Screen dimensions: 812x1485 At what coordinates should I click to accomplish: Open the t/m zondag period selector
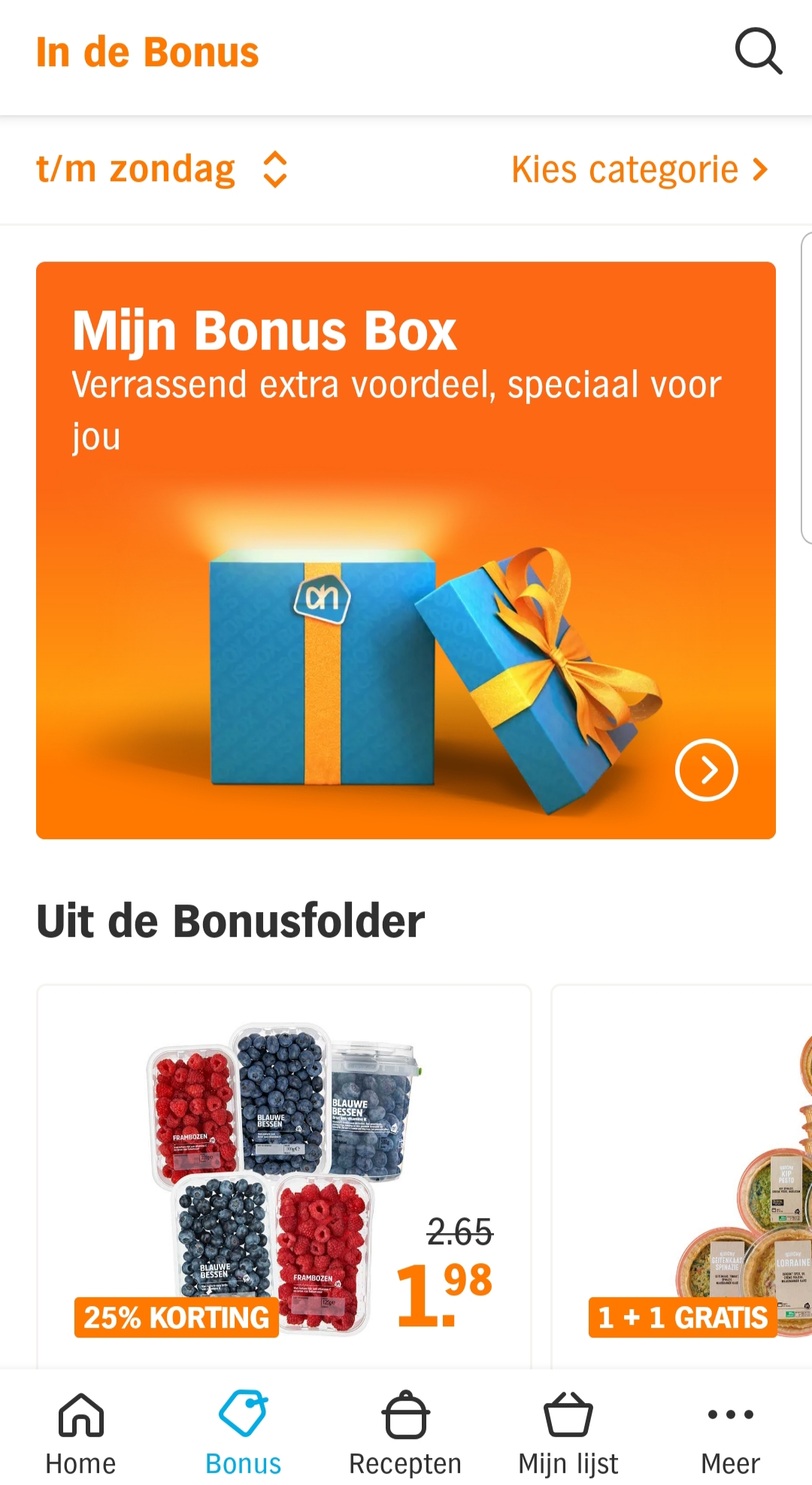pyautogui.click(x=162, y=169)
